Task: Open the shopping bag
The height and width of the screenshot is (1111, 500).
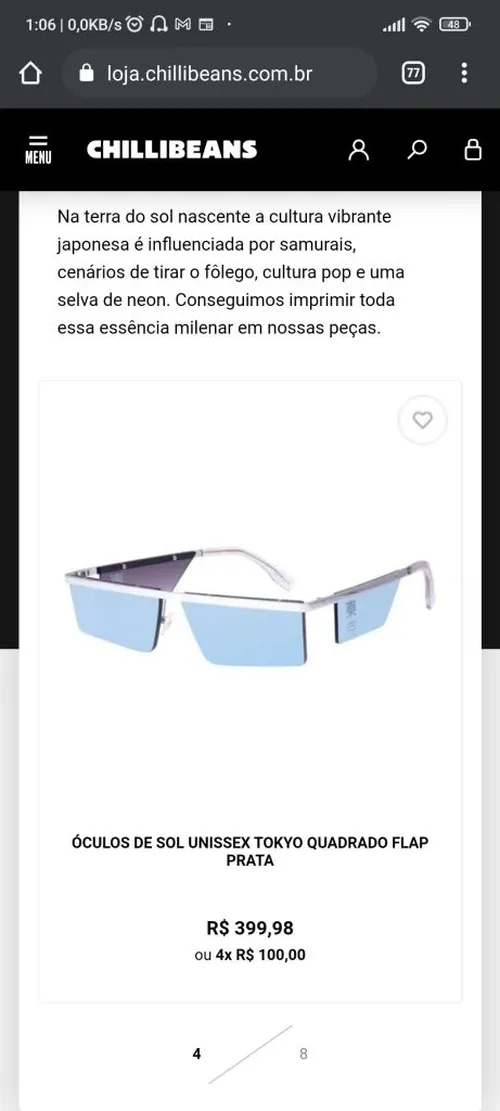Action: click(472, 150)
